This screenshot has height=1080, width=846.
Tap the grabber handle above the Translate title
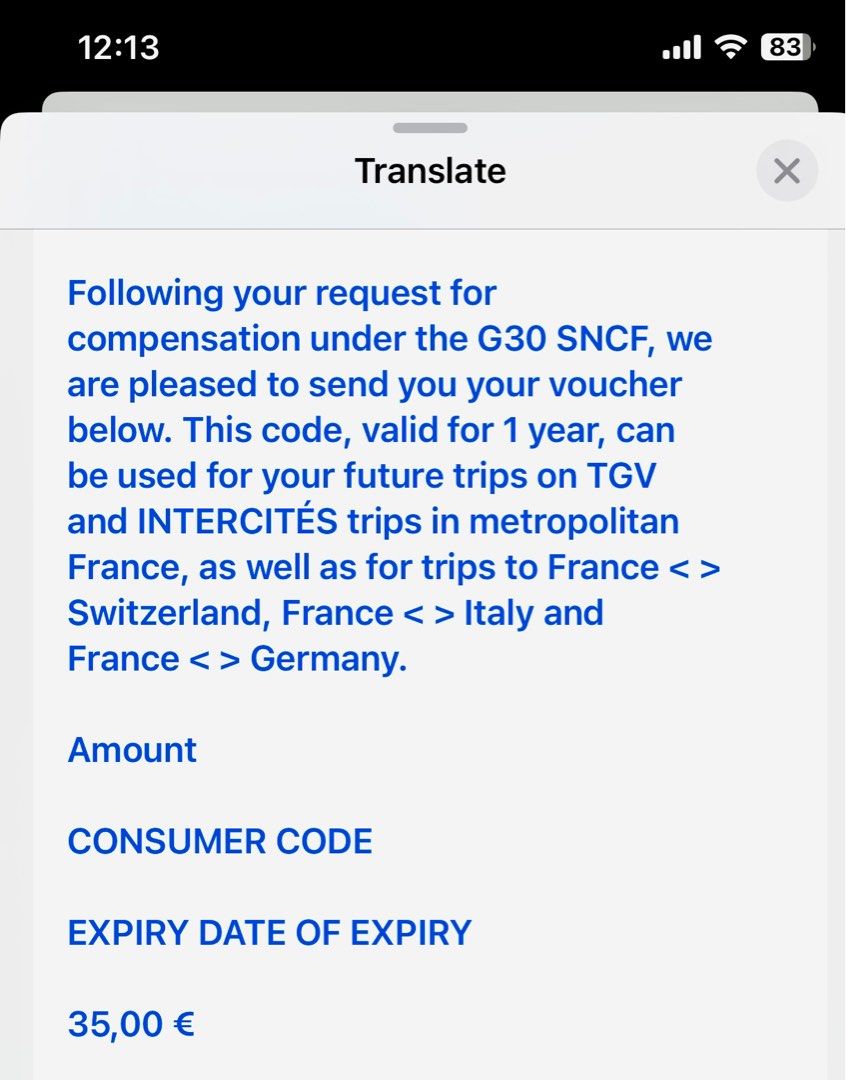430,127
